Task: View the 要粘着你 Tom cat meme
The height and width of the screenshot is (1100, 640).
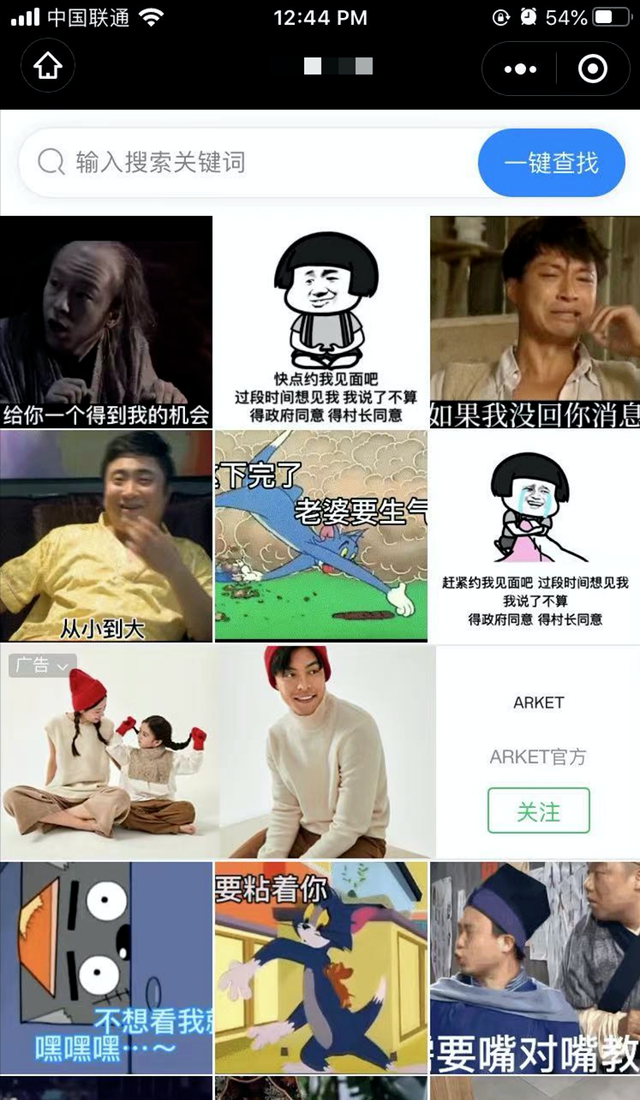Action: (x=321, y=968)
